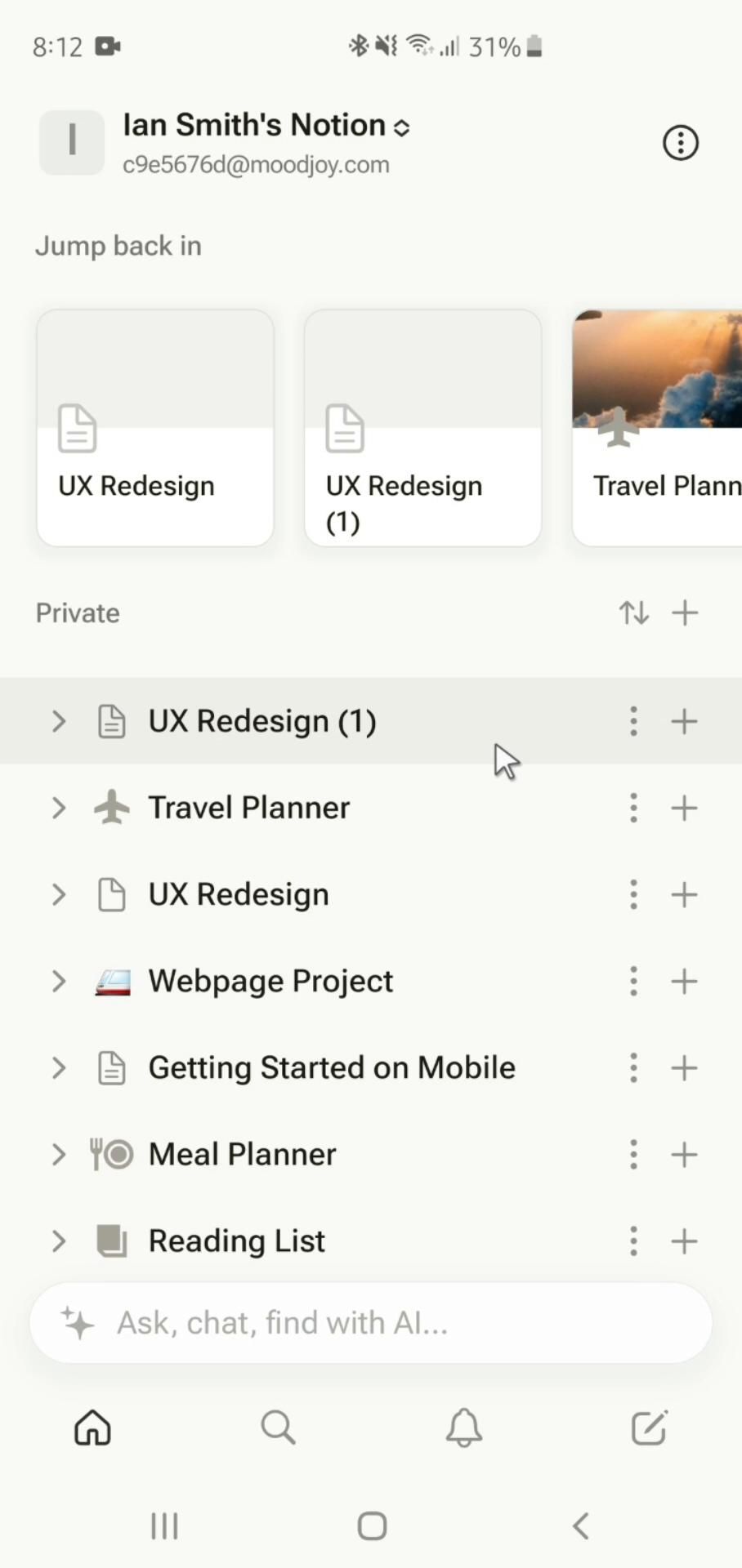Open the Reading List page

pos(237,1241)
